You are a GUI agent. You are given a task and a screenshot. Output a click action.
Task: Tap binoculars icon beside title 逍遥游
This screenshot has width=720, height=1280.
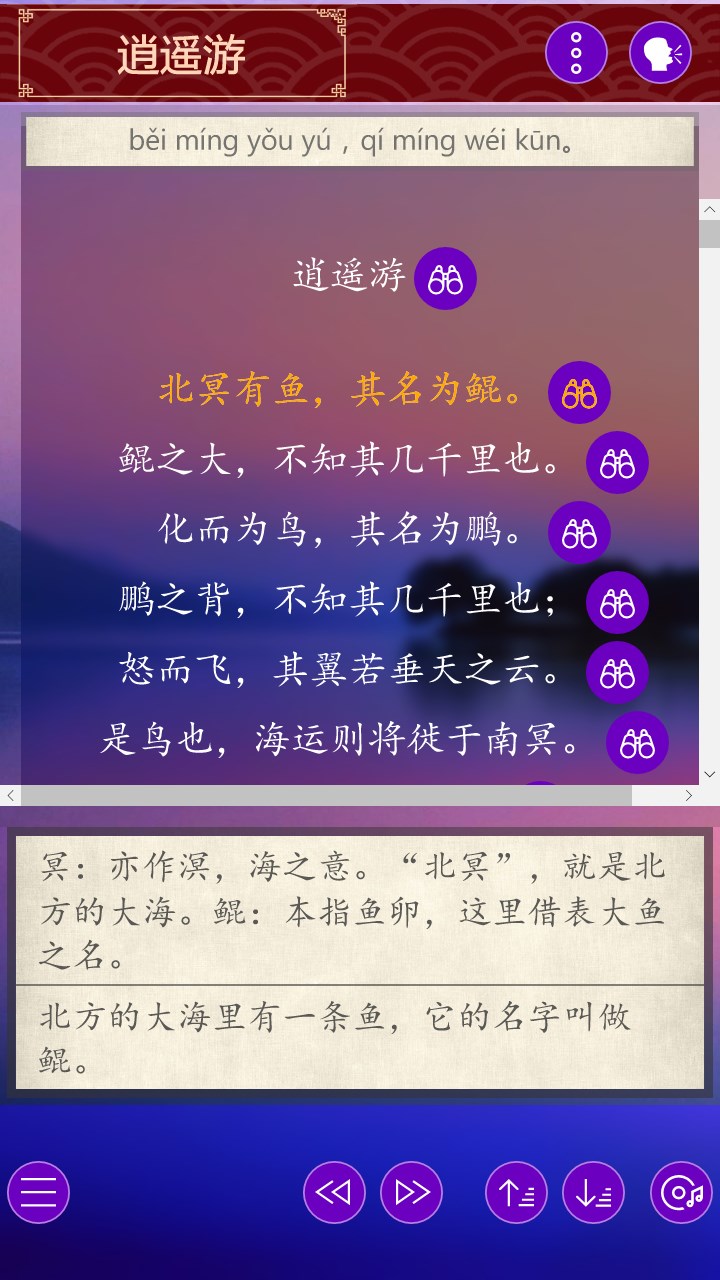point(445,278)
